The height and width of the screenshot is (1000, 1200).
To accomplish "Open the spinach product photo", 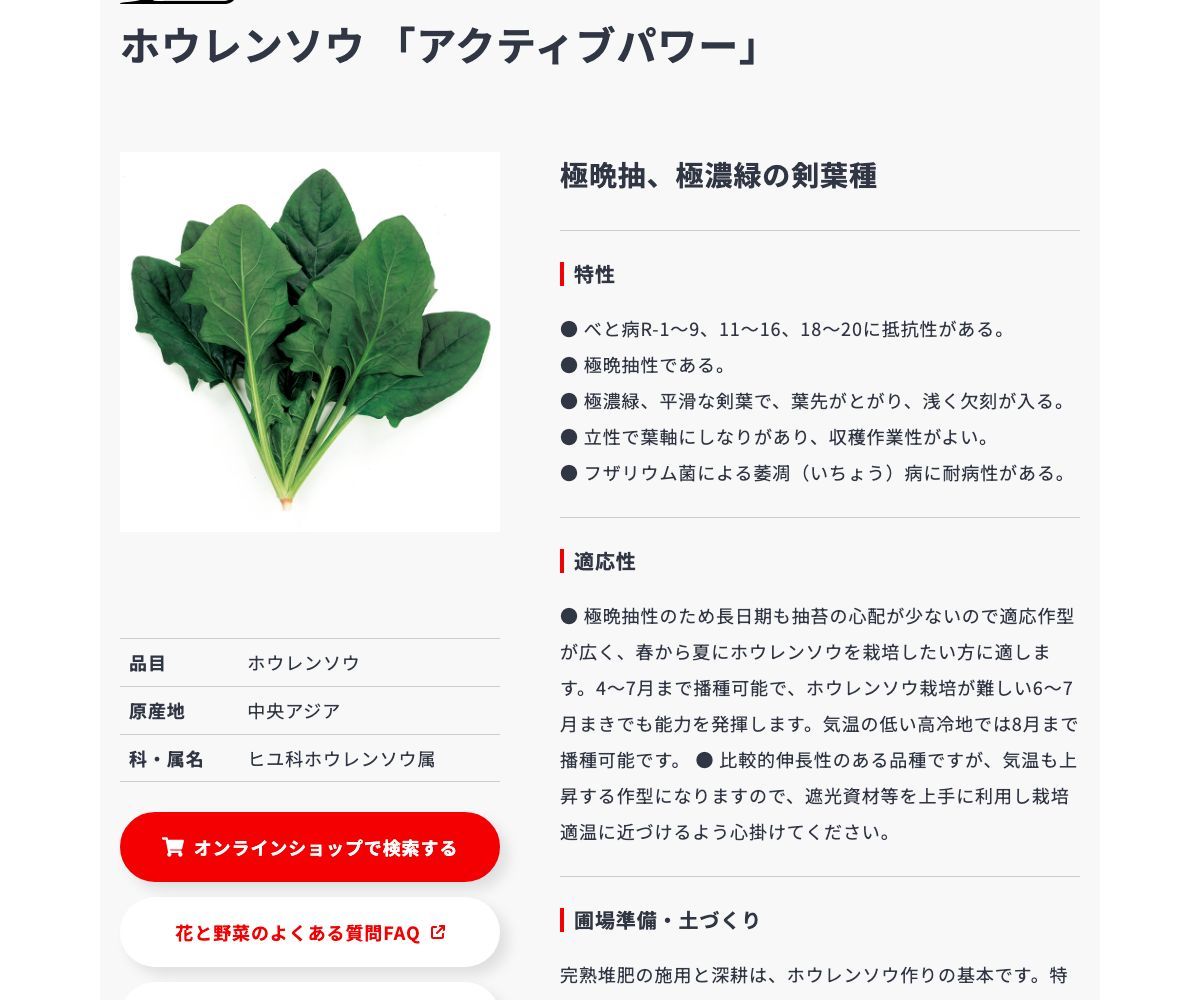I will point(310,341).
